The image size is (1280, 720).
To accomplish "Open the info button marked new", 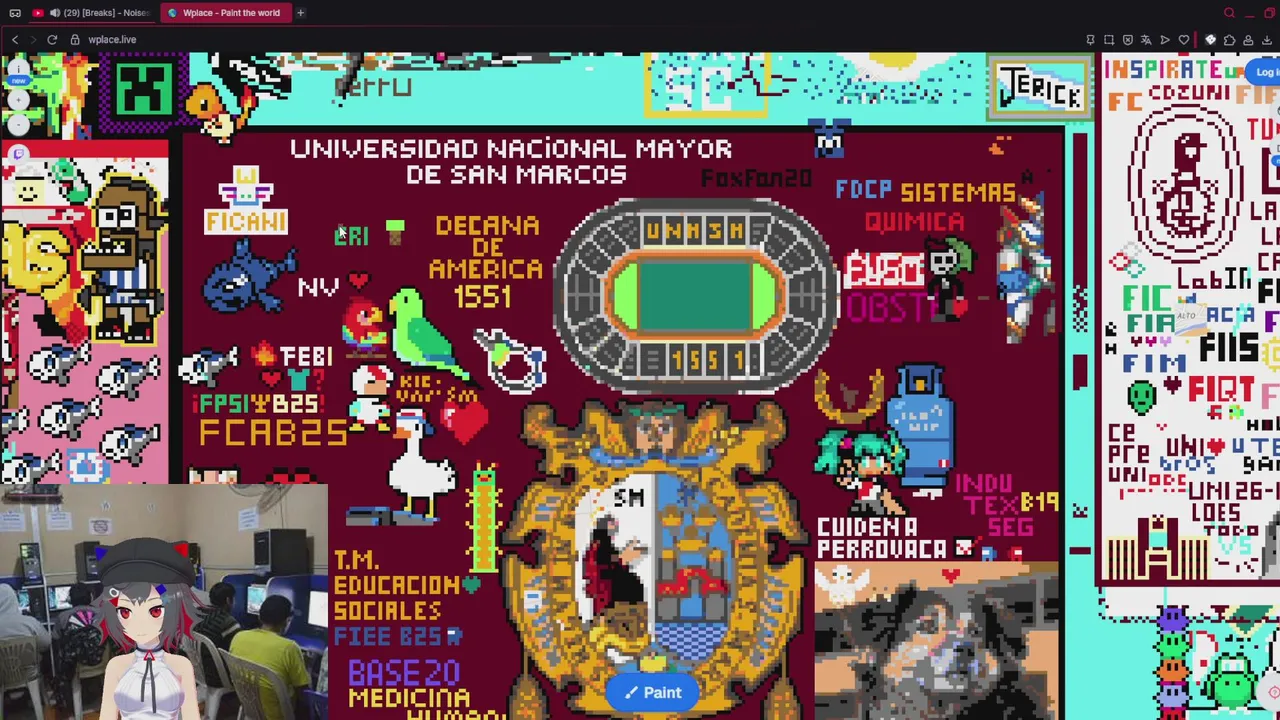I will click(x=18, y=69).
